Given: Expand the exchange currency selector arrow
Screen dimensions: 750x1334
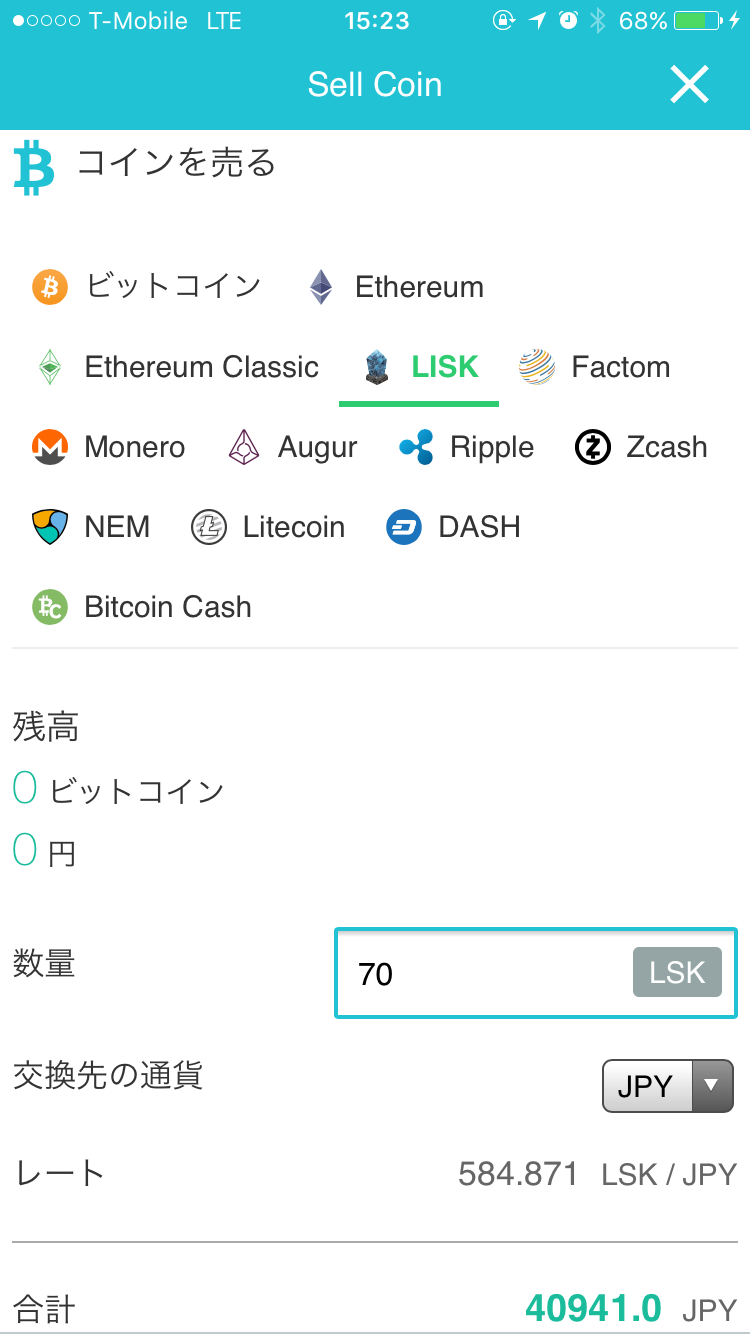Looking at the screenshot, I should tap(711, 1086).
